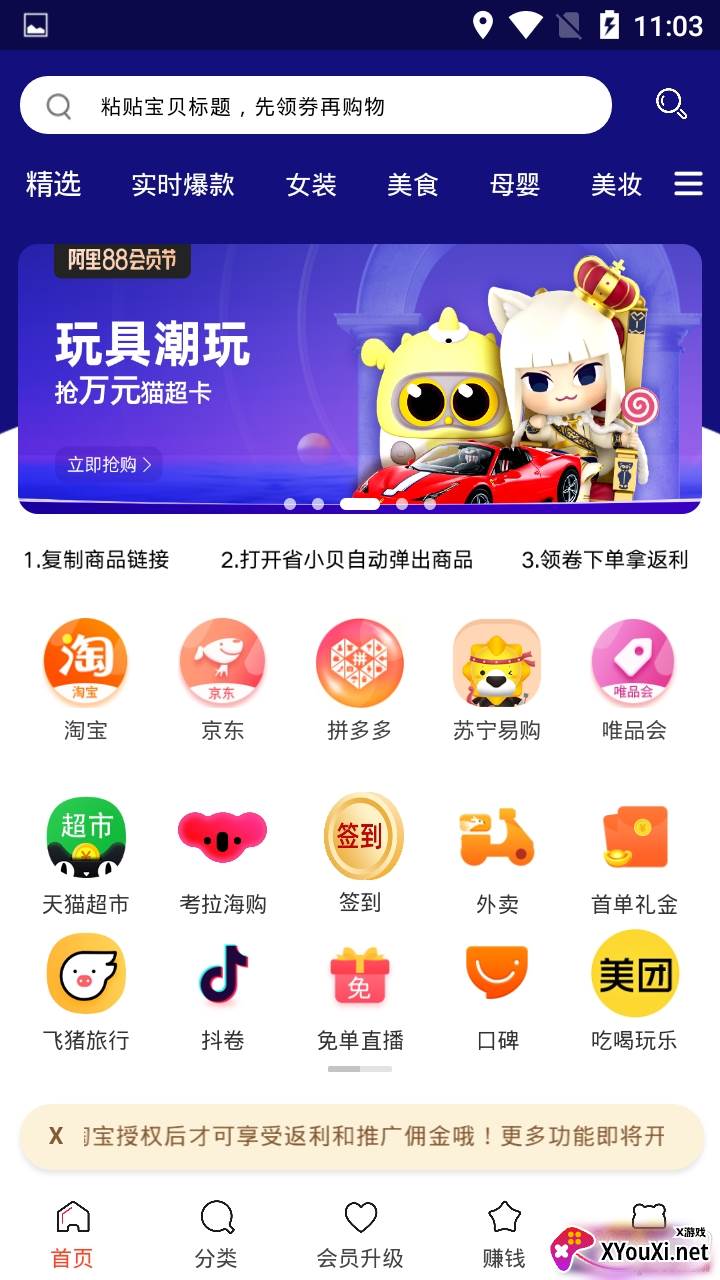Screen dimensions: 720x1280
Task: Open the 淘宝 shortcut
Action: (x=86, y=663)
